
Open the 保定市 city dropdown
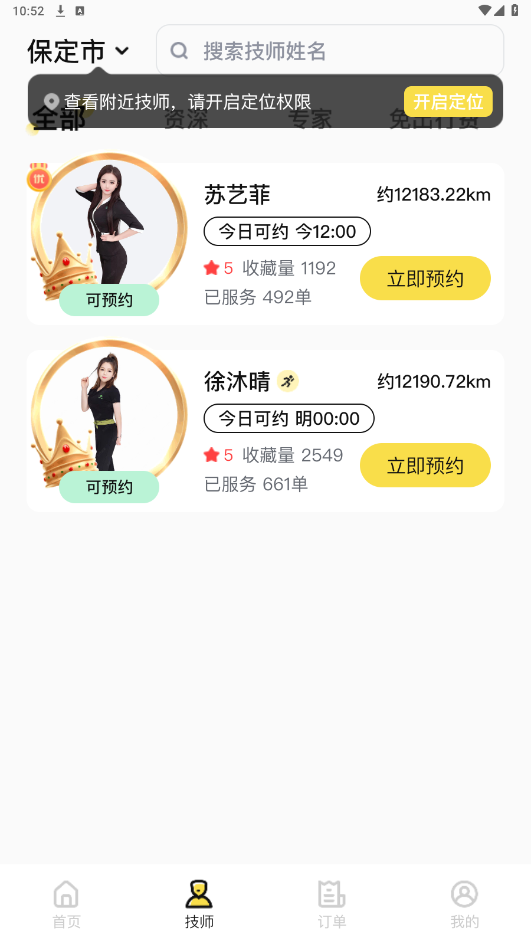pos(78,51)
